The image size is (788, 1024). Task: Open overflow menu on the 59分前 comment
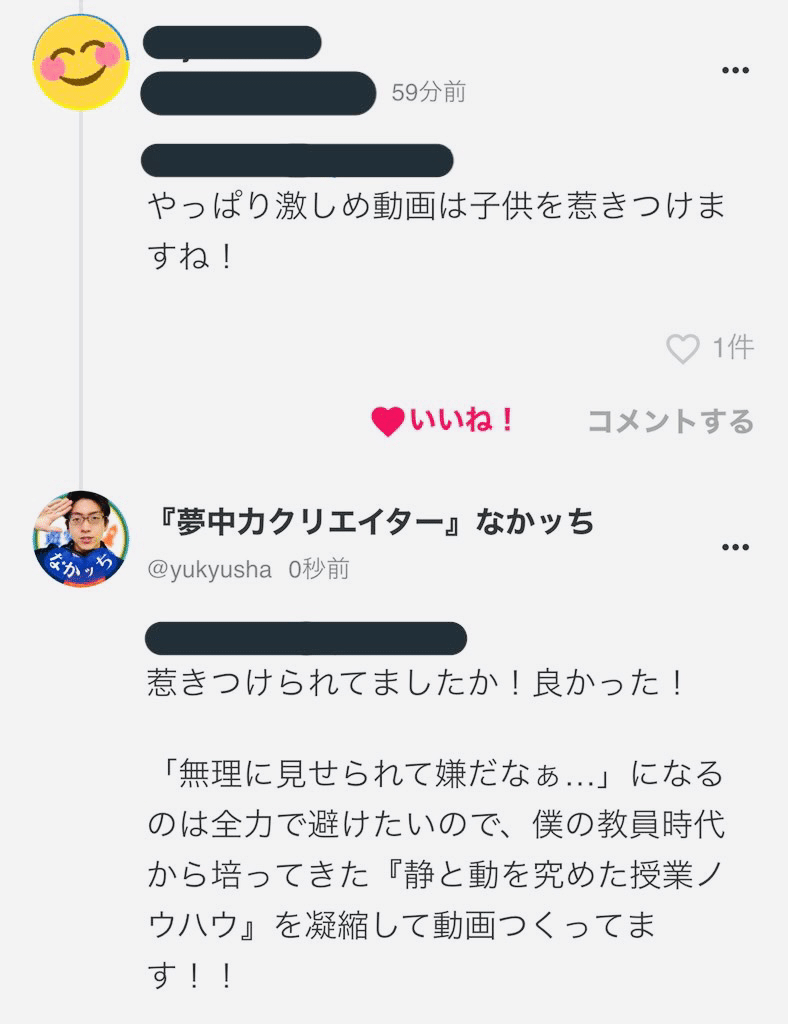click(x=735, y=70)
